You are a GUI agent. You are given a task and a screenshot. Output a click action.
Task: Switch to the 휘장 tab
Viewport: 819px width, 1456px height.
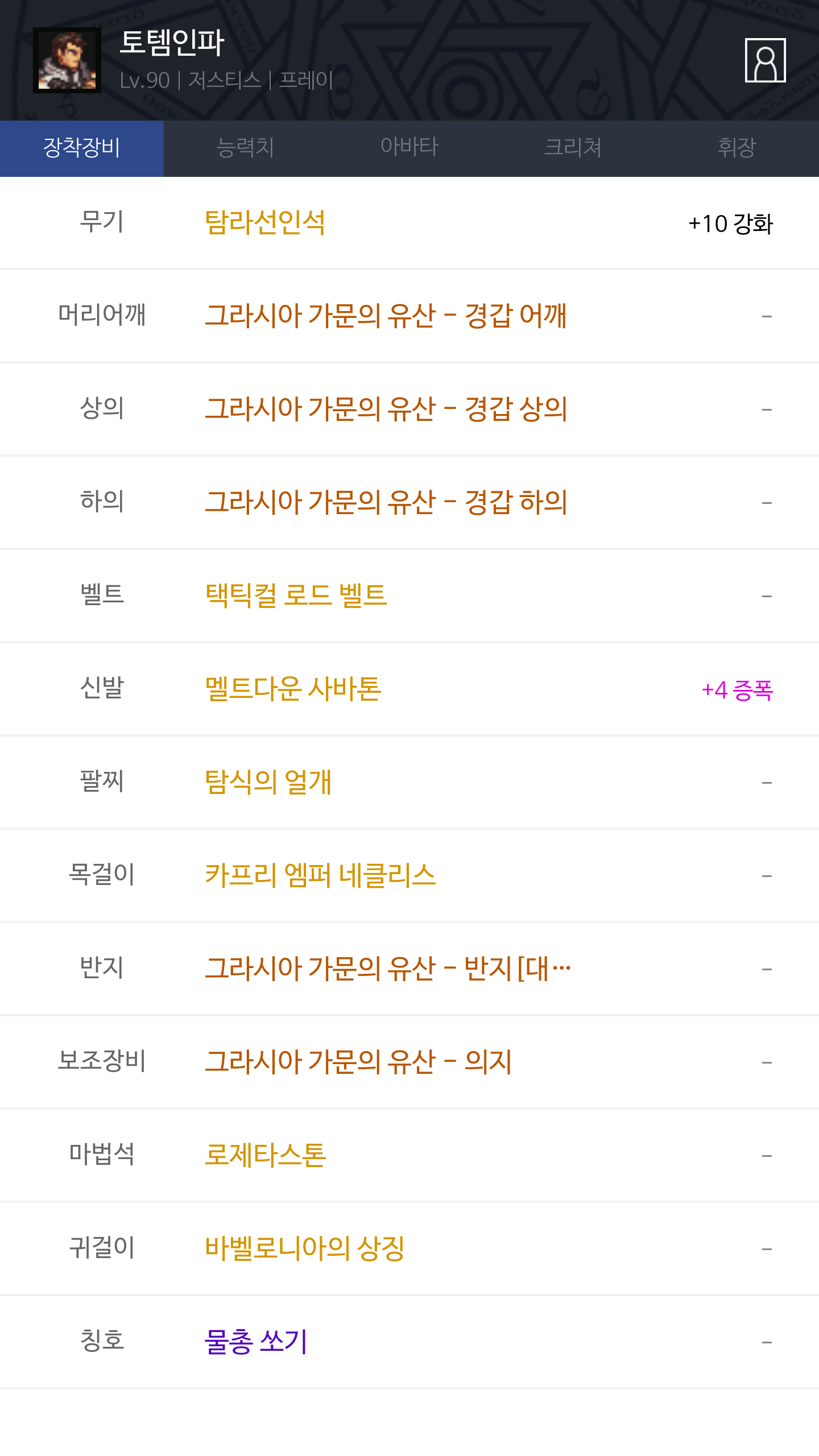coord(737,148)
